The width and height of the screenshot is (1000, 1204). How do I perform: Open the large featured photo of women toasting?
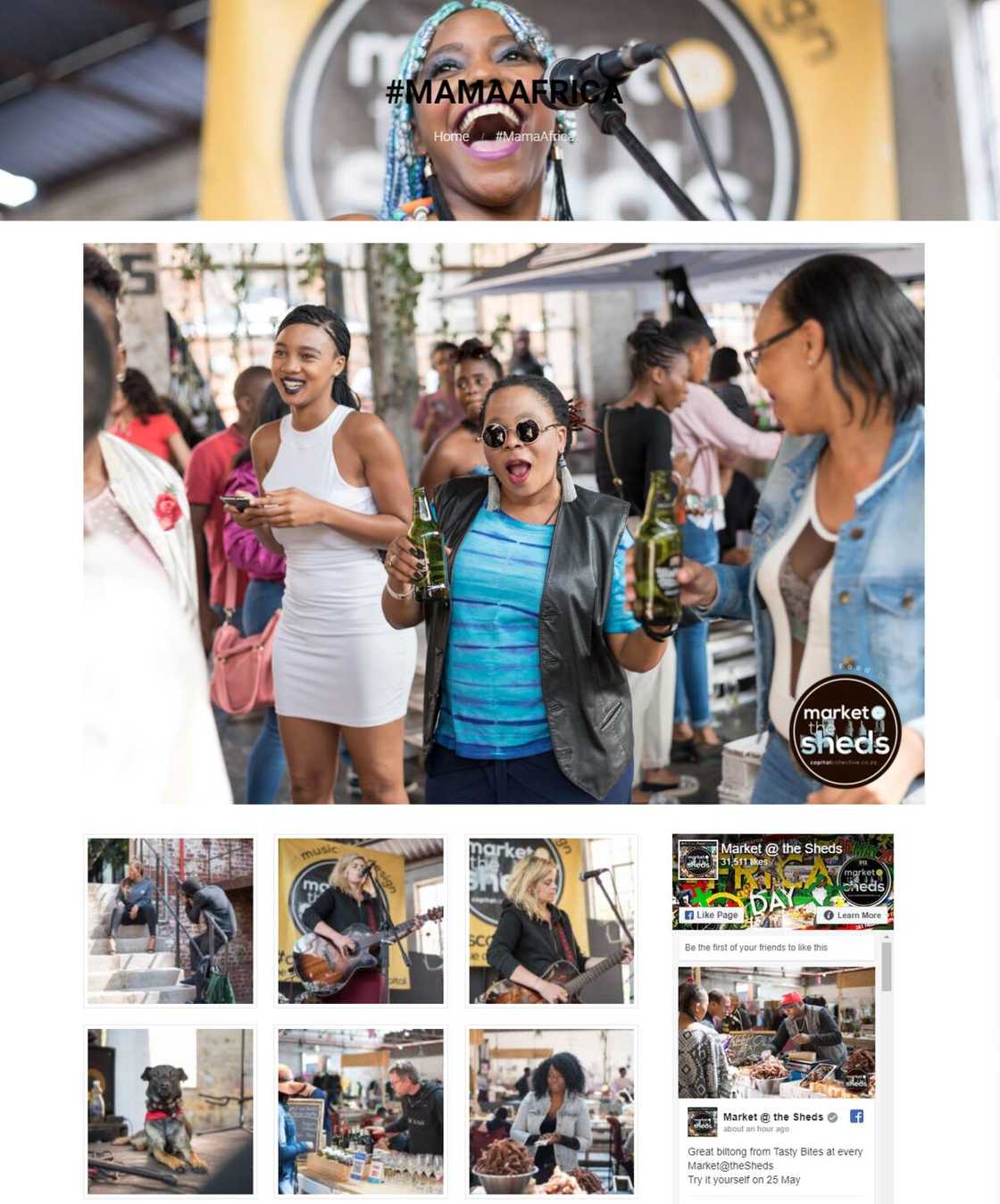pos(504,523)
